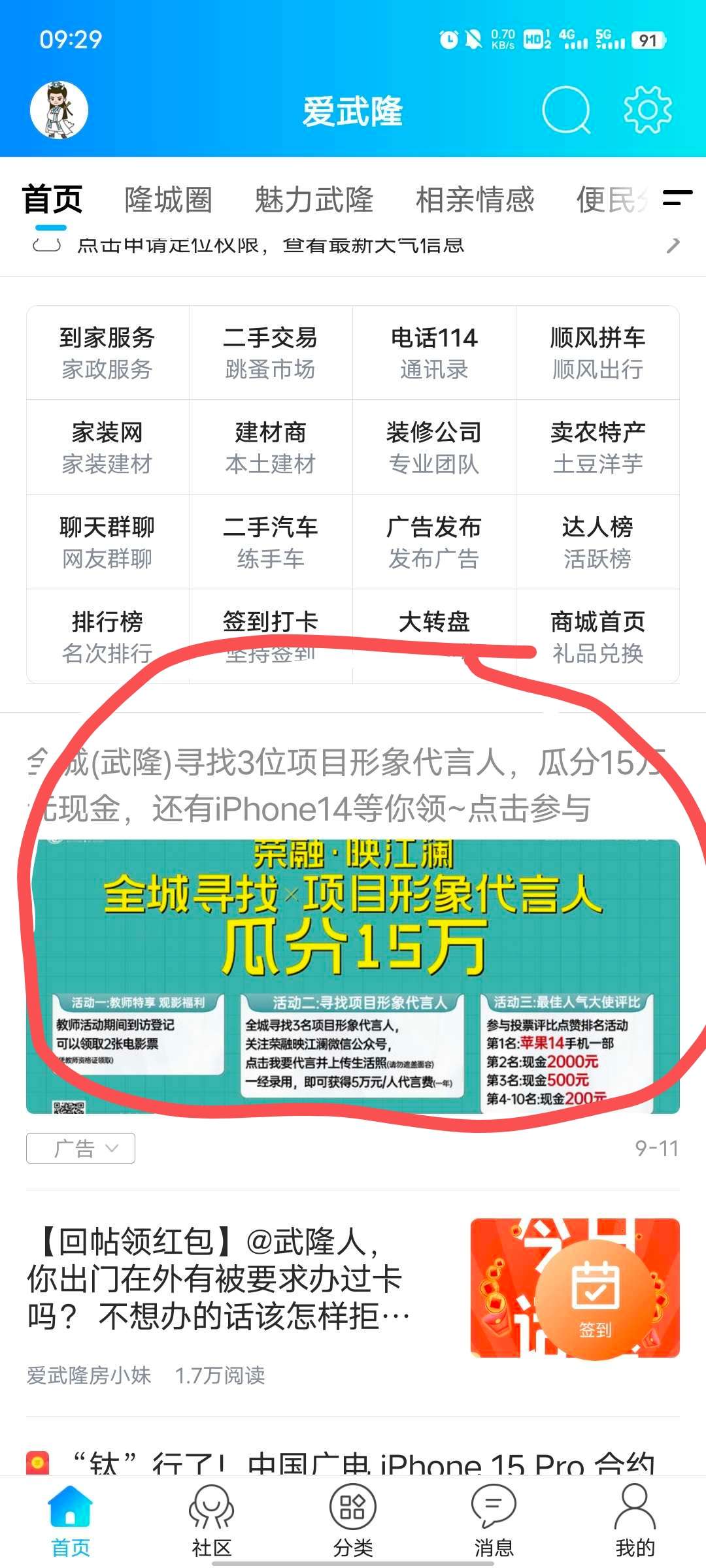This screenshot has width=706, height=1568.
Task: Open 电话114 contacts directory
Action: click(x=434, y=353)
